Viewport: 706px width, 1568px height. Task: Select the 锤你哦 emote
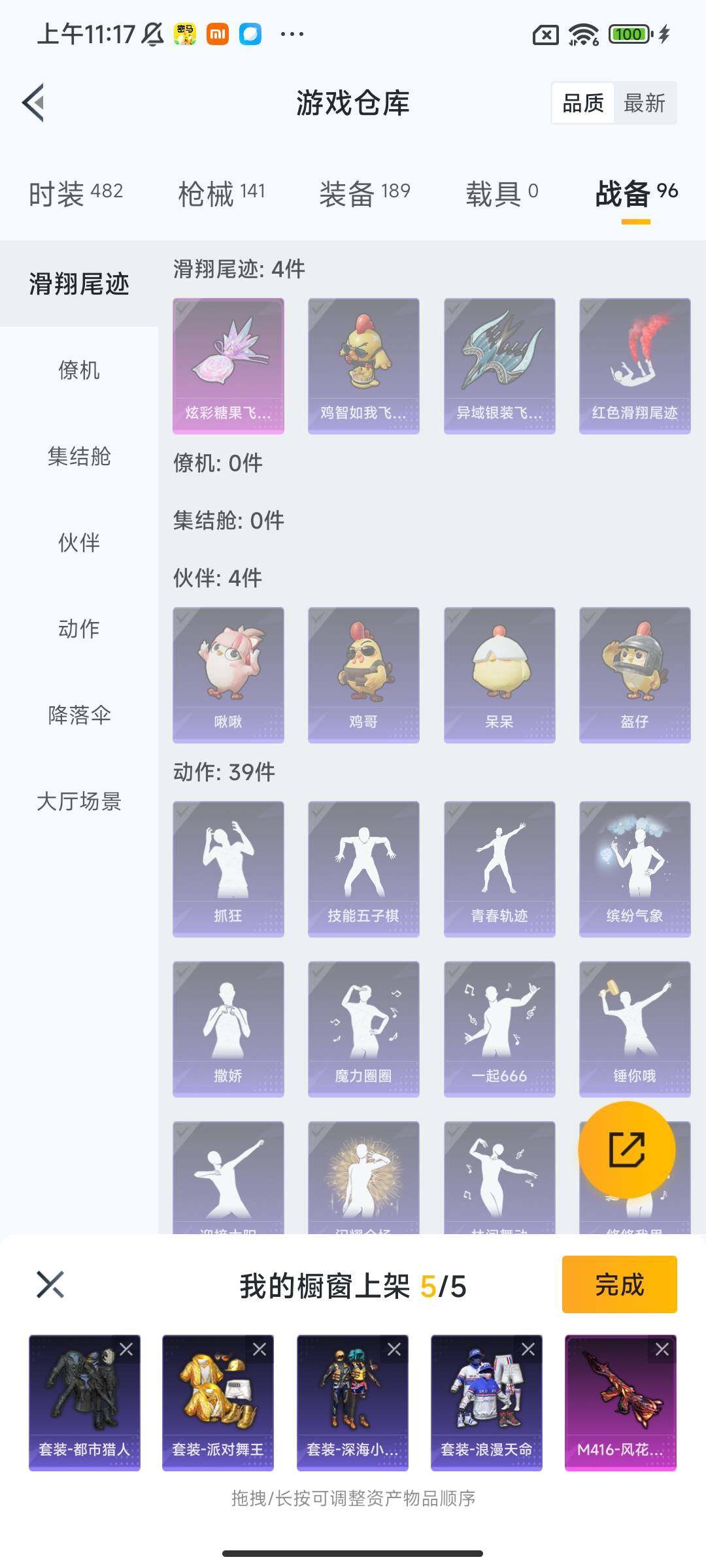tap(634, 1026)
